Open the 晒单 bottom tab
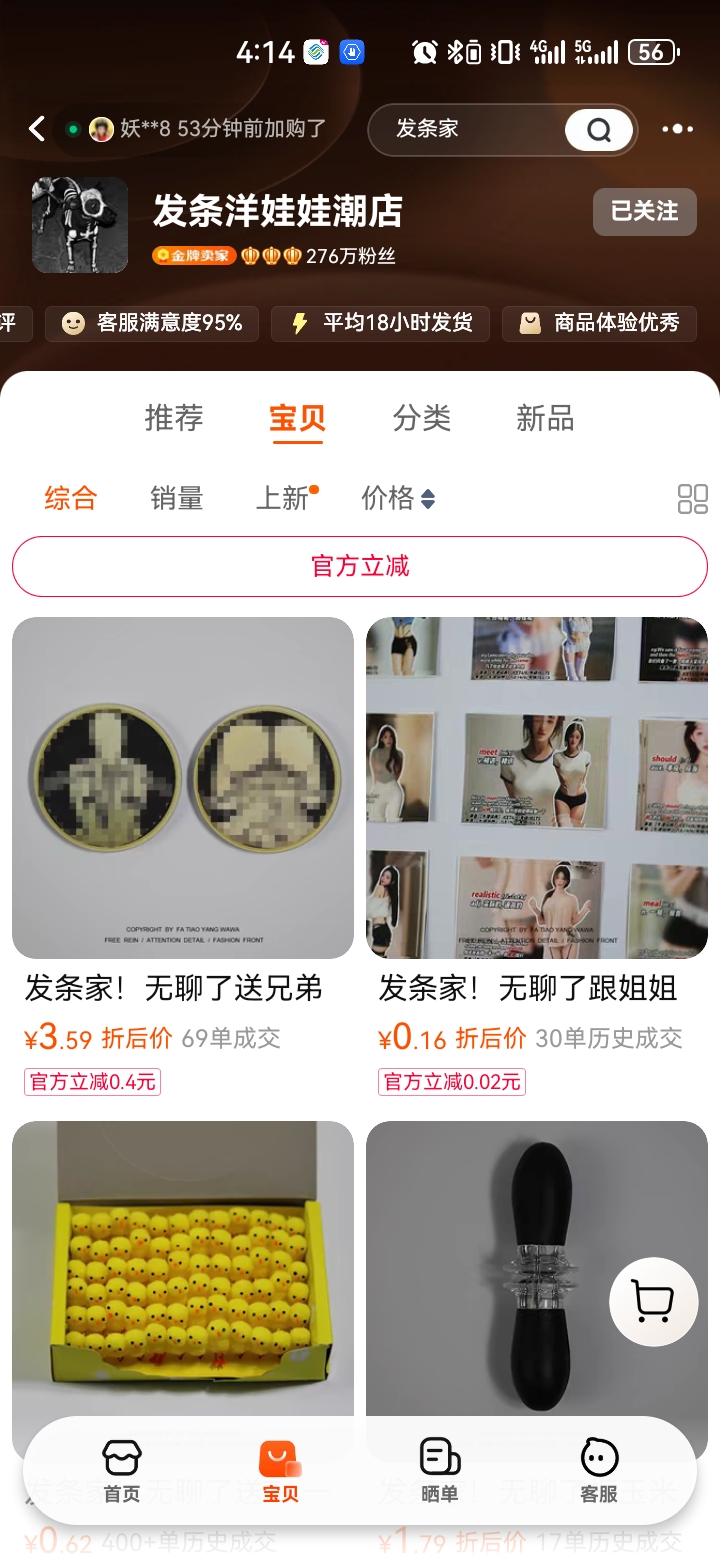This screenshot has height=1560, width=720. coord(439,1471)
